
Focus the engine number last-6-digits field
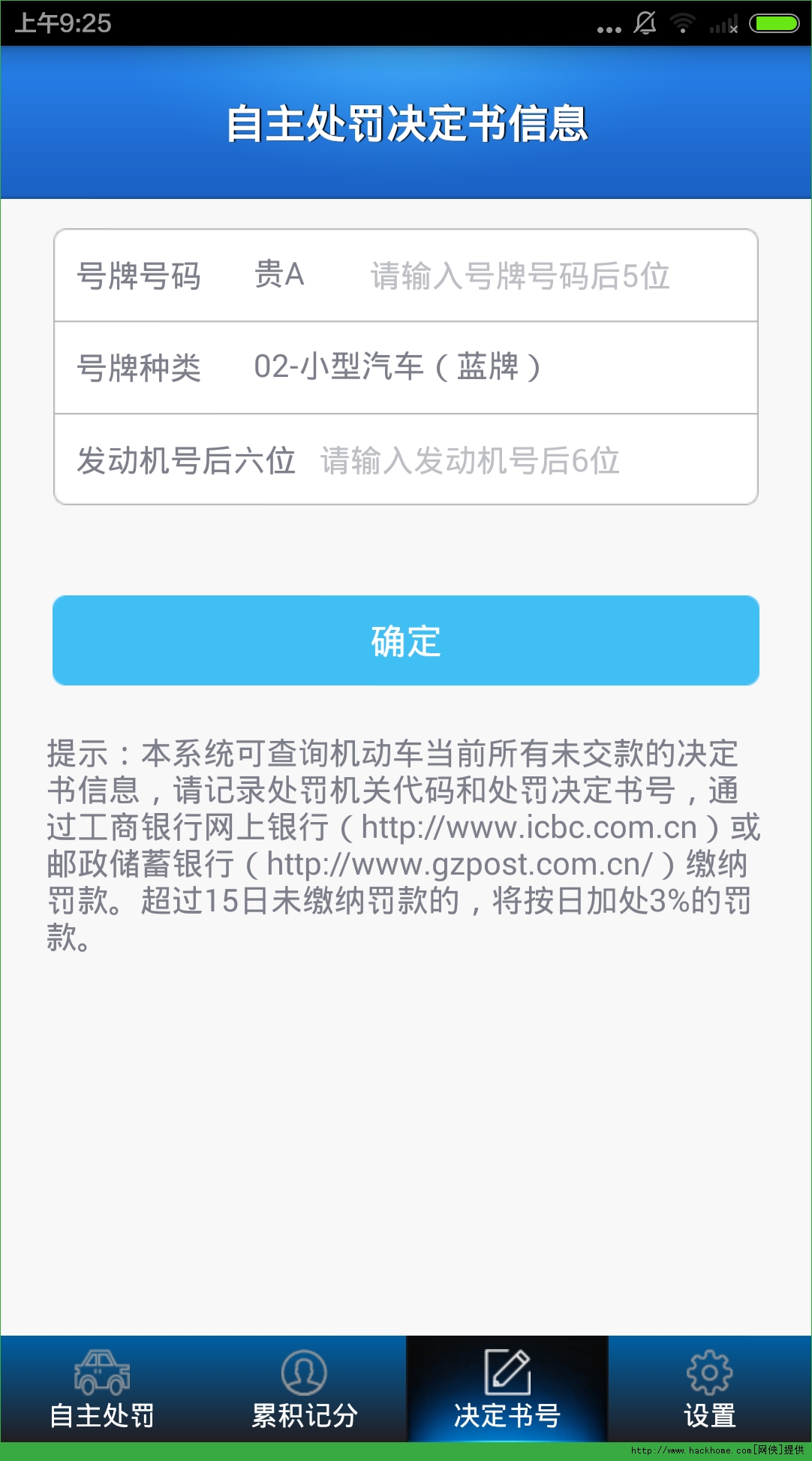pos(534,460)
